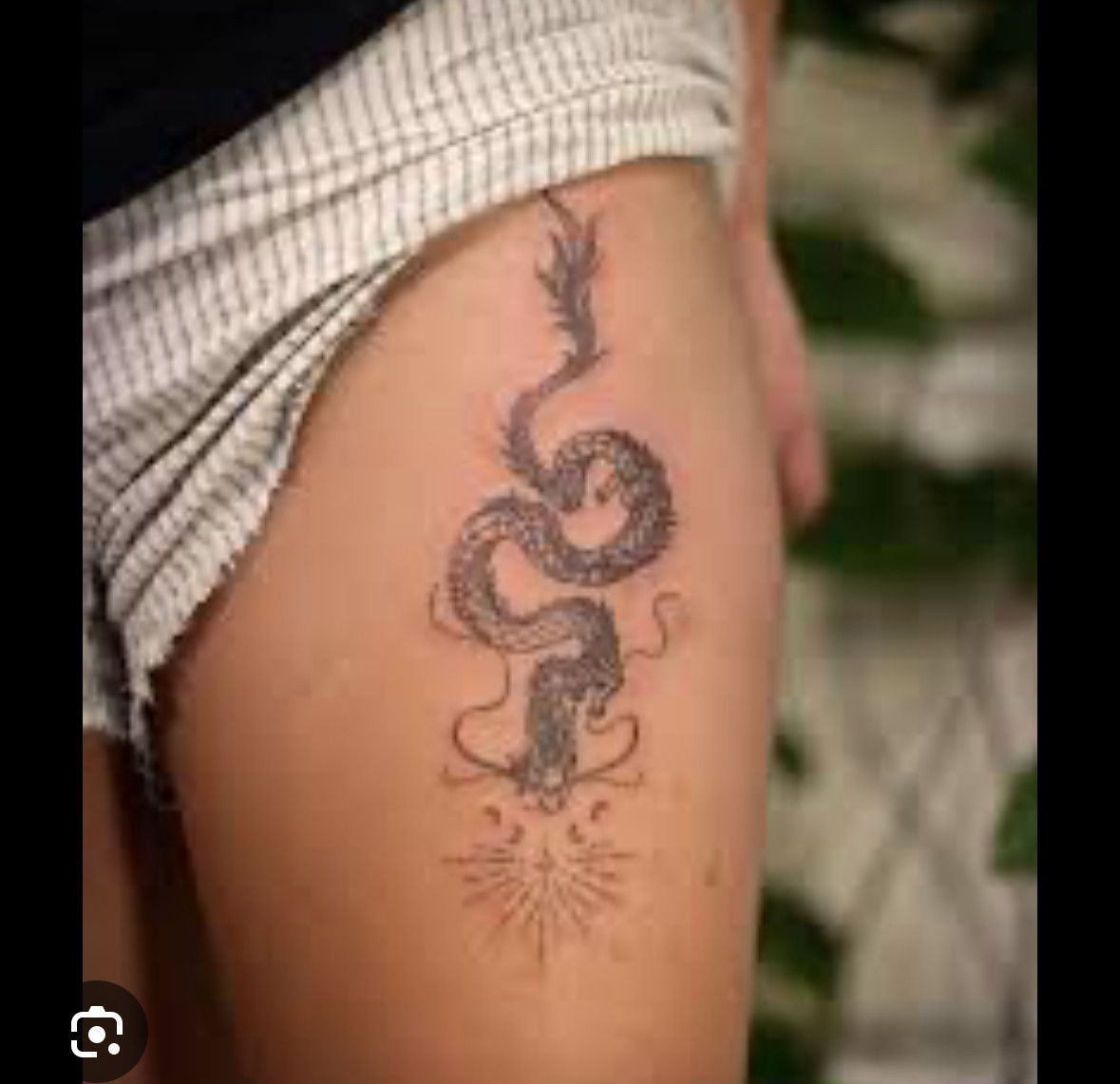Open Google Lens visual search icon
The image size is (1120, 1084).
click(98, 1031)
